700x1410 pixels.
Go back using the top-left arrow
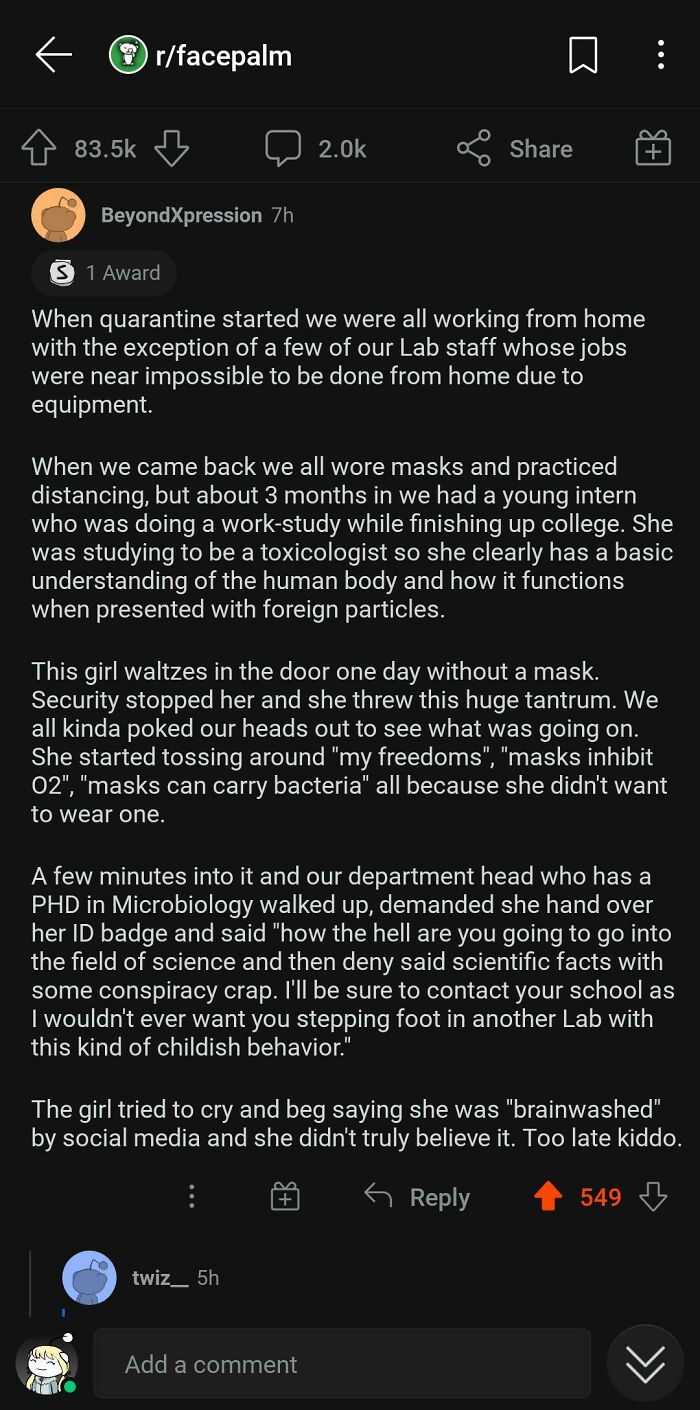click(x=53, y=55)
